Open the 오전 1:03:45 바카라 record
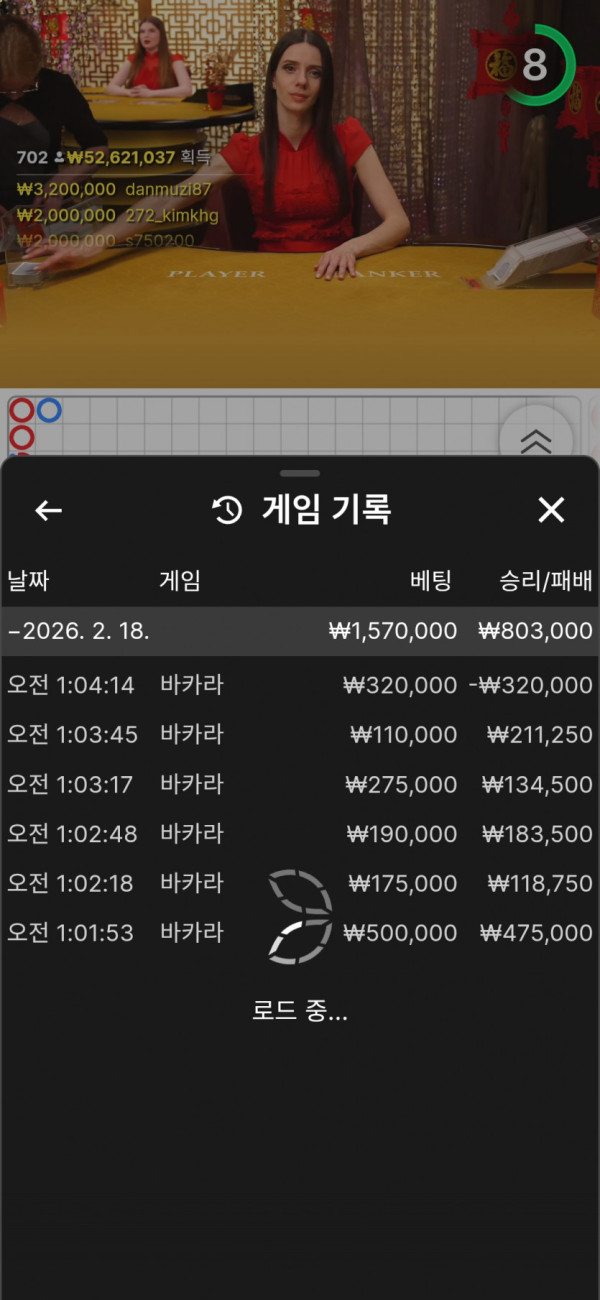600x1300 pixels. coord(300,735)
